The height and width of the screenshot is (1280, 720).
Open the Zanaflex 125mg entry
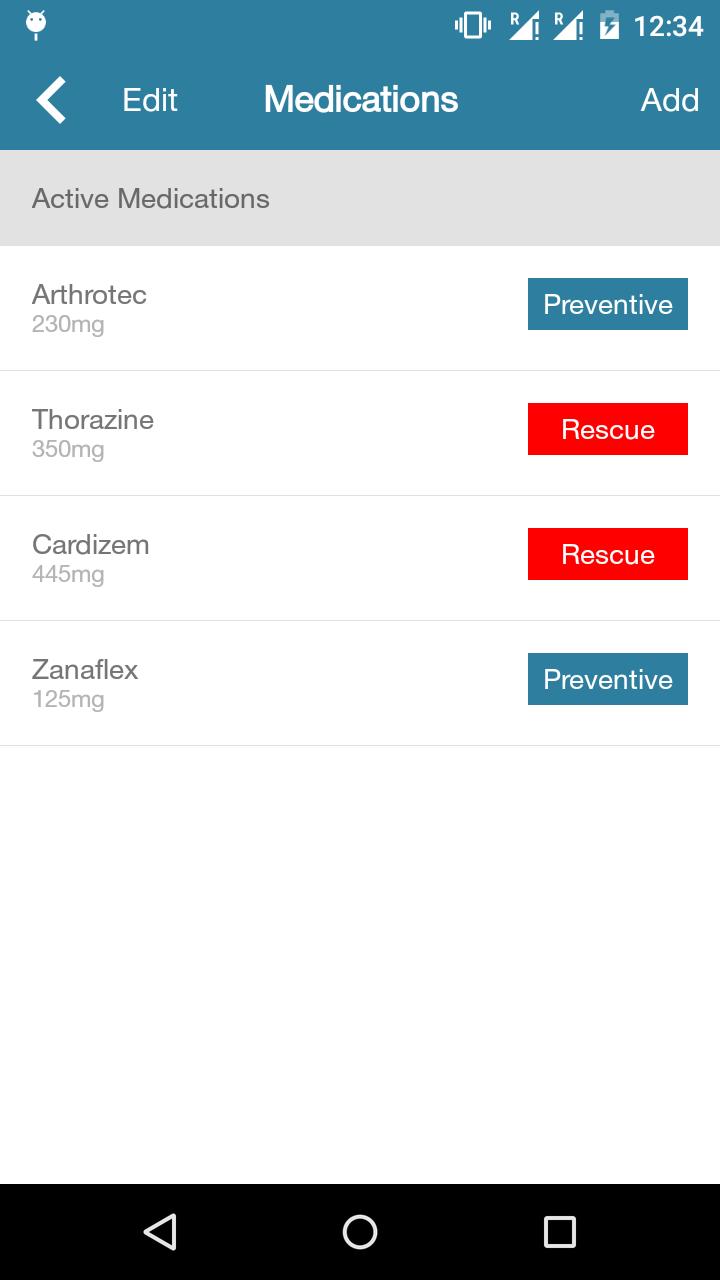click(x=200, y=683)
